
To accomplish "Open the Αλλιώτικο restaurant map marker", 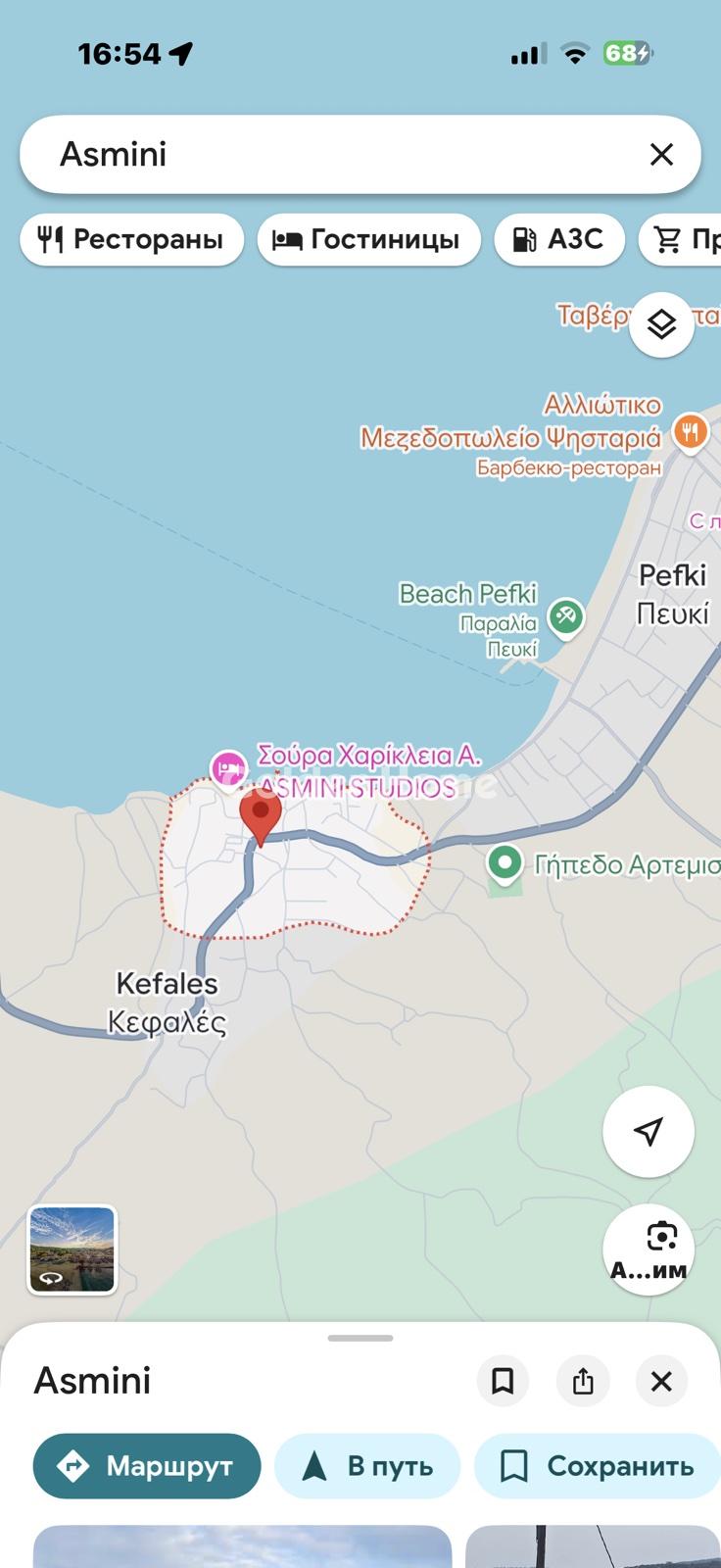I will [691, 431].
